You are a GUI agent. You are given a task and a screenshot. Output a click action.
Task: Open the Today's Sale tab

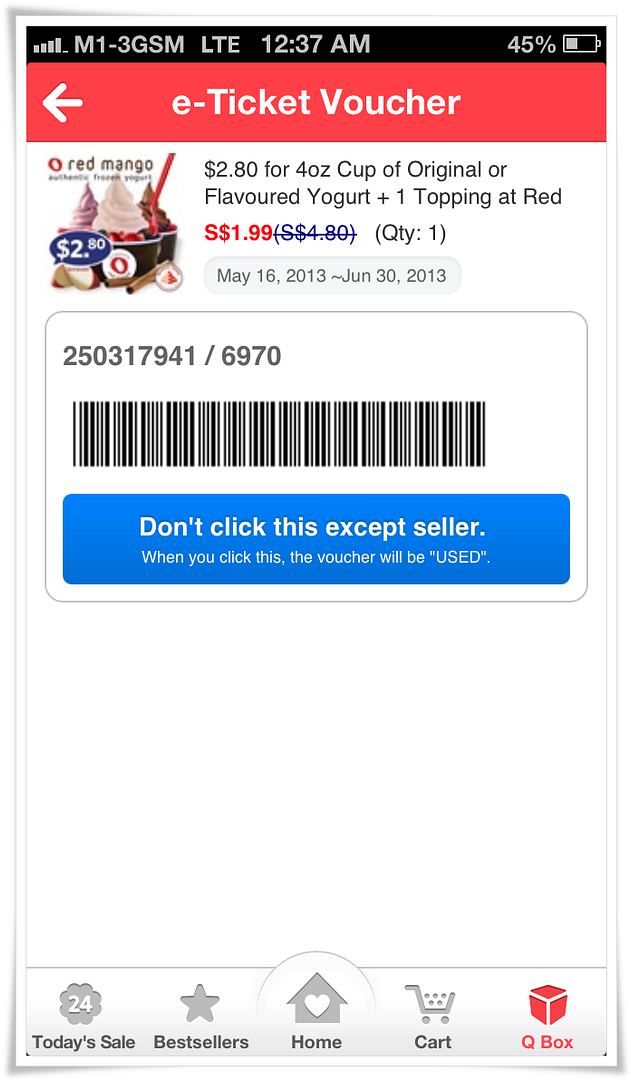[x=83, y=1015]
